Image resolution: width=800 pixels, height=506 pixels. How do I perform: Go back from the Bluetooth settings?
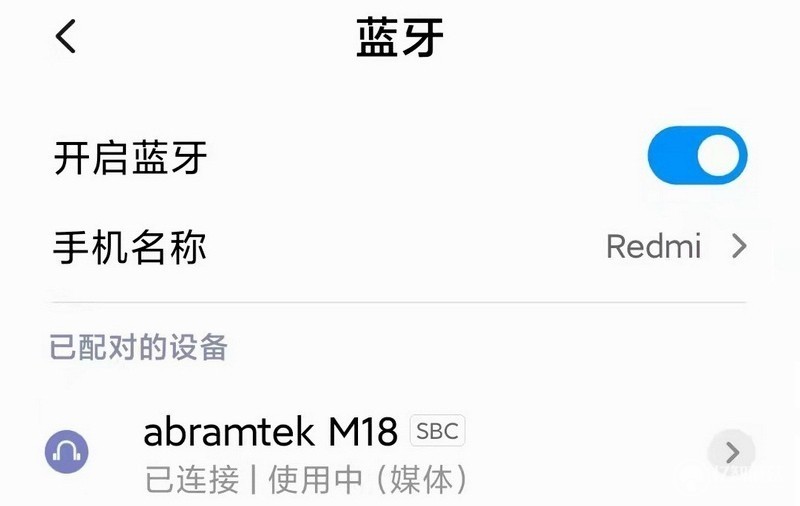tap(66, 38)
